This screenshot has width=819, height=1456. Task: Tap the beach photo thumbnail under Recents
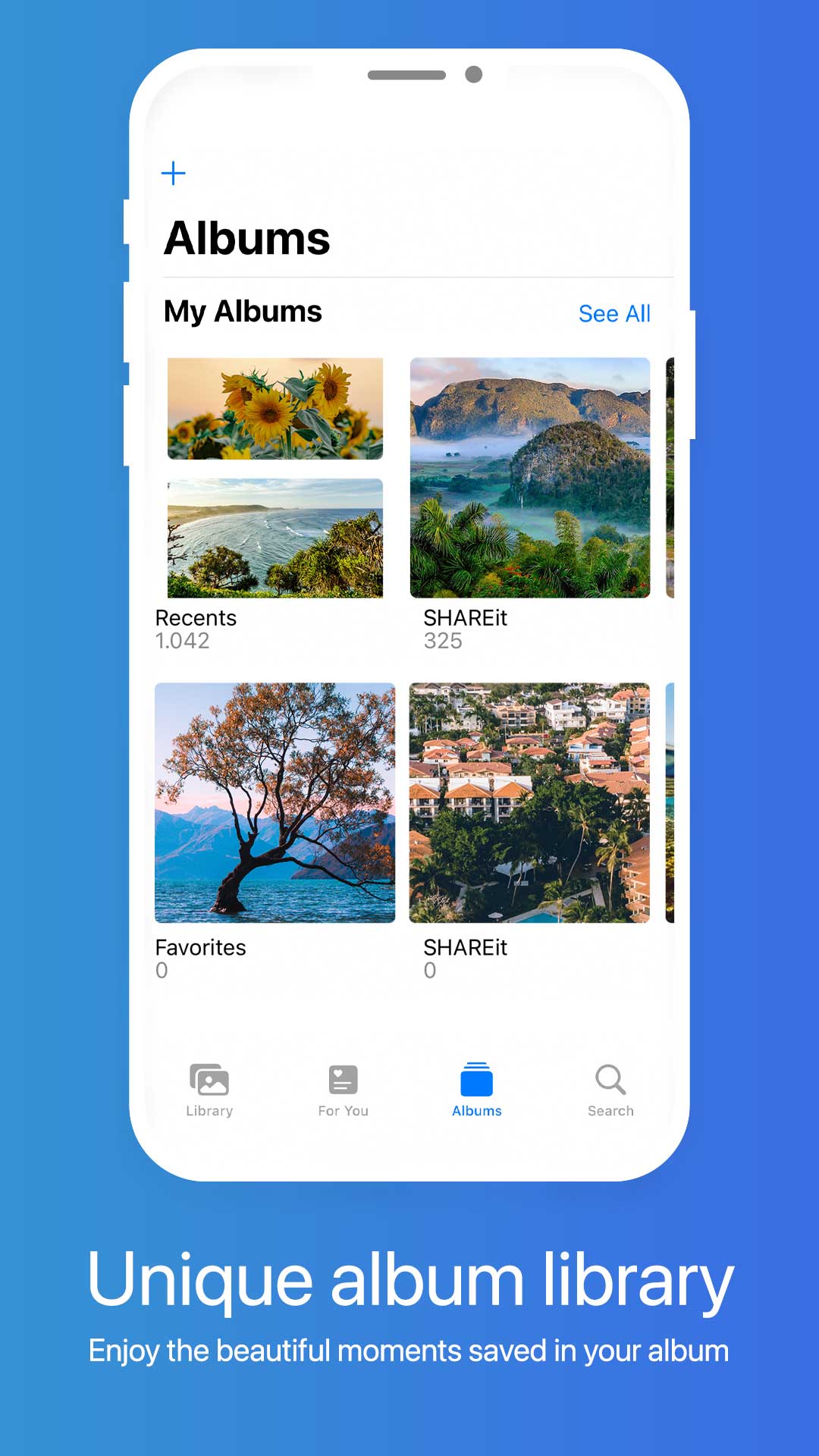pos(274,538)
